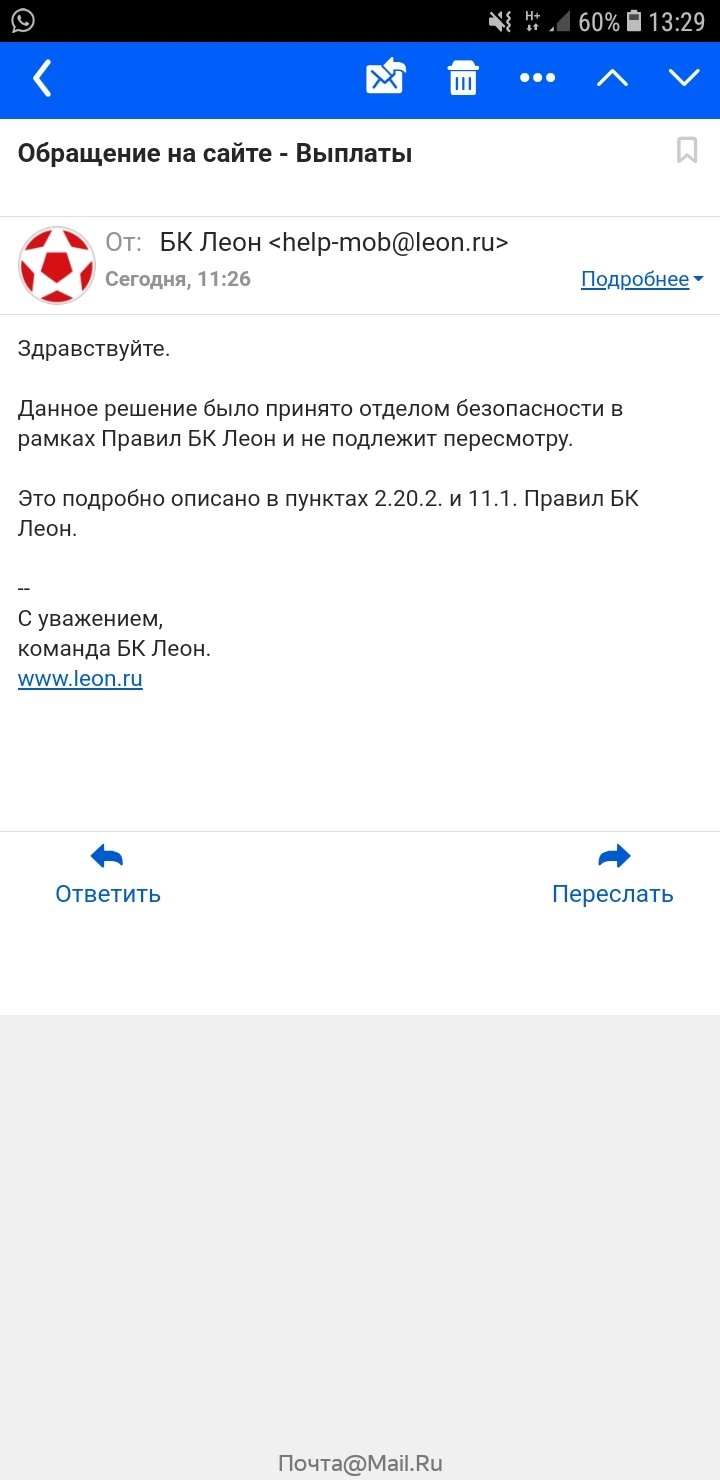Screen dimensions: 720x1480
Task: Flag this email with the bookmark icon
Action: click(687, 151)
